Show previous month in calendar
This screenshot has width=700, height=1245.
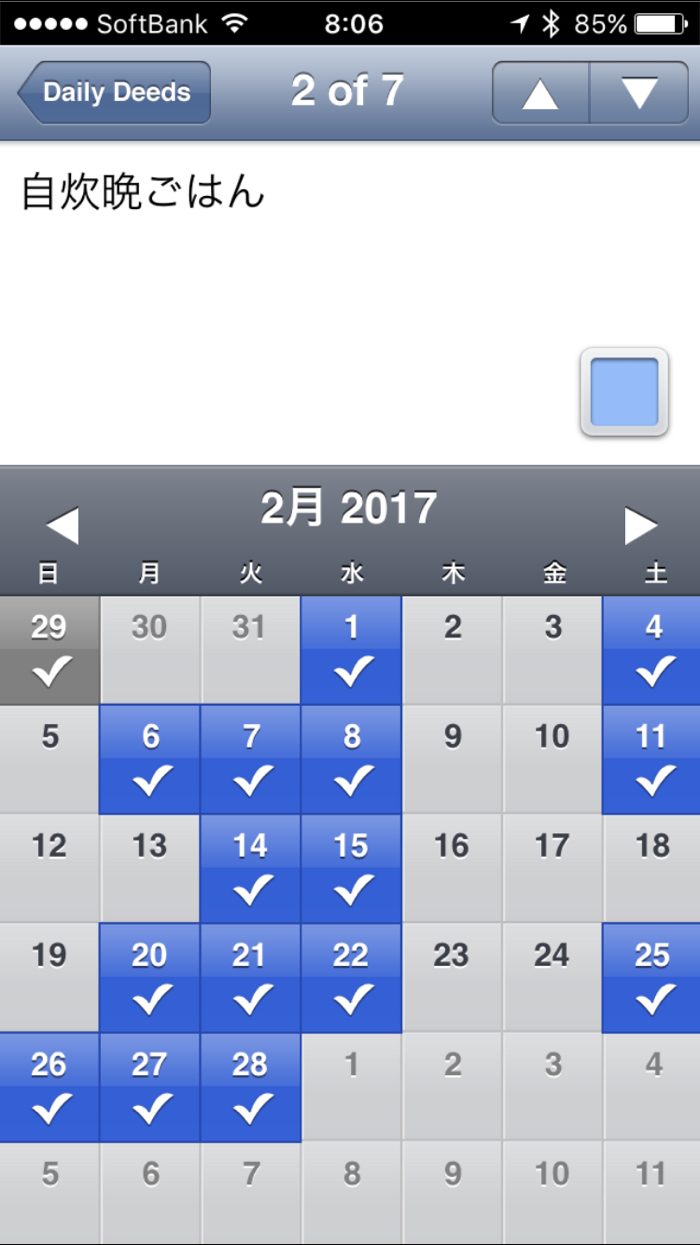(x=62, y=525)
